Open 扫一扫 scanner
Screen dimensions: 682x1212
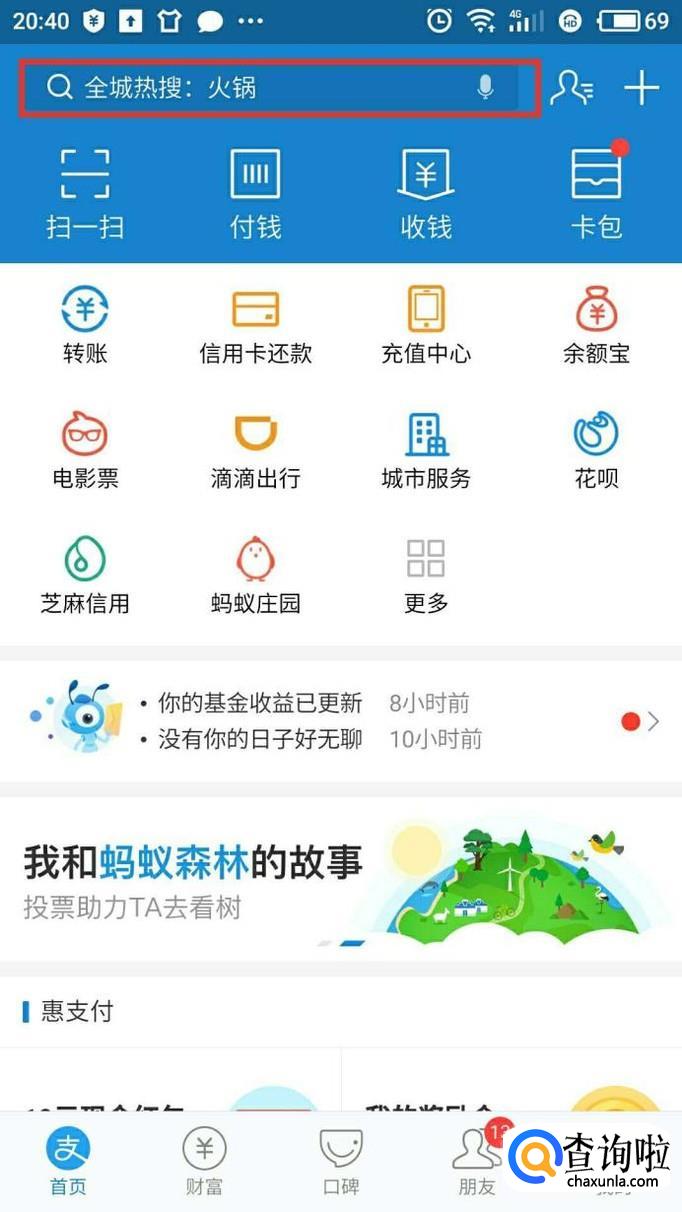click(85, 195)
